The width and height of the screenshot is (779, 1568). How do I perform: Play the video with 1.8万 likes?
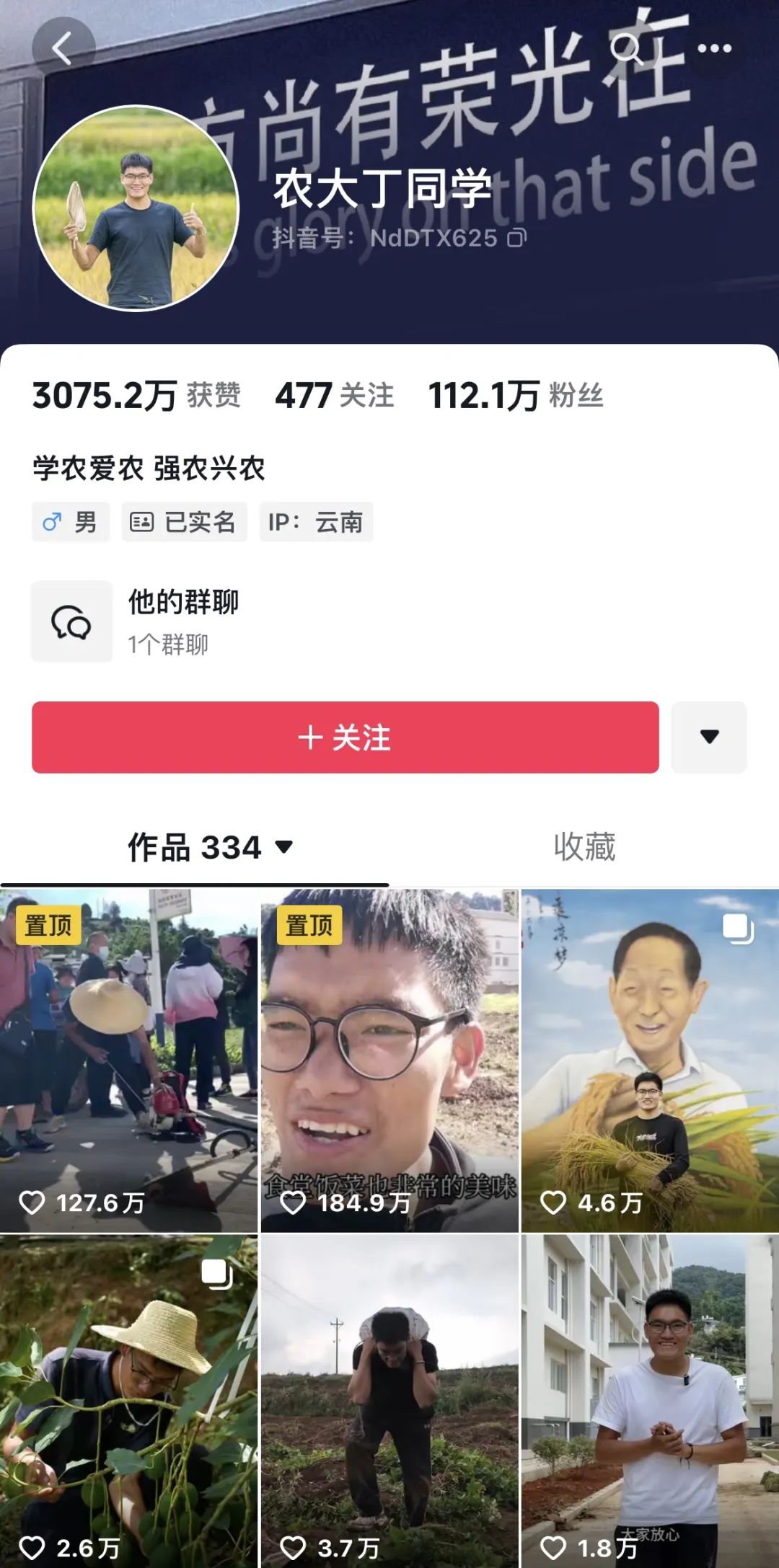(x=651, y=1401)
